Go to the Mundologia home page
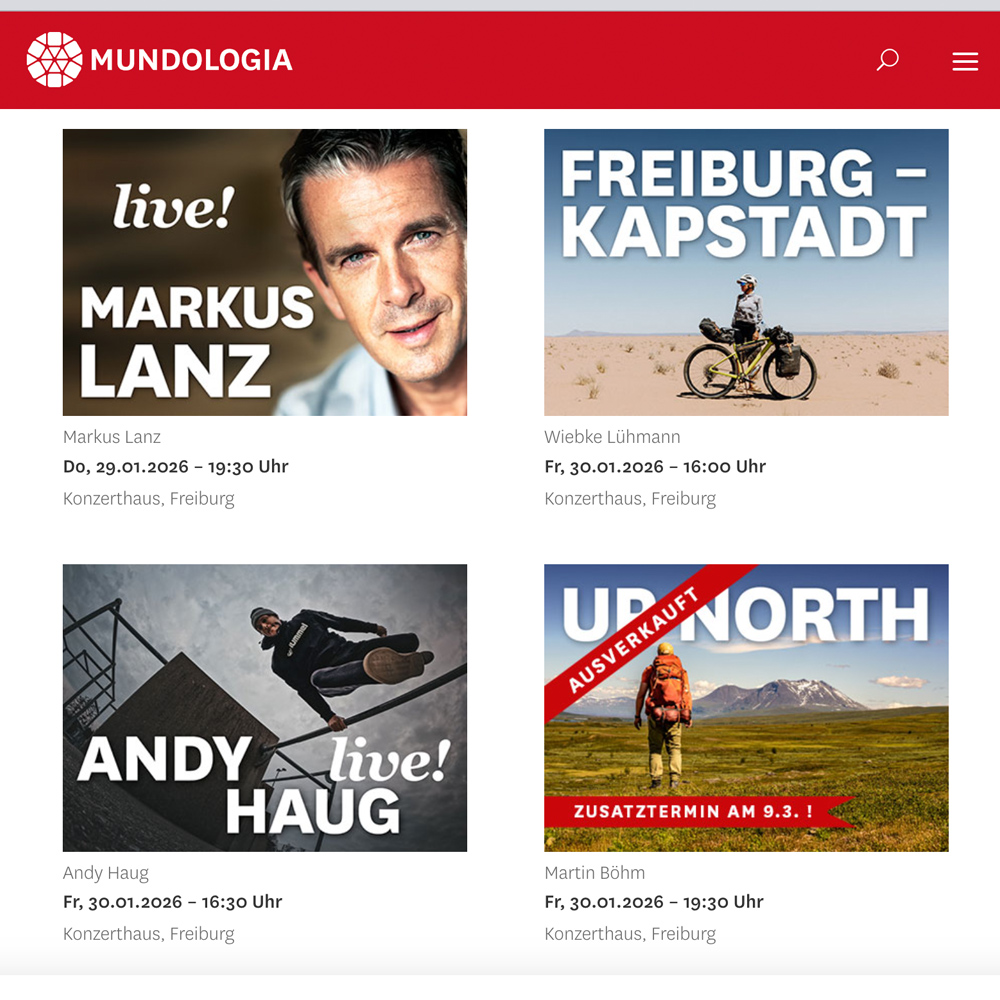 point(160,60)
